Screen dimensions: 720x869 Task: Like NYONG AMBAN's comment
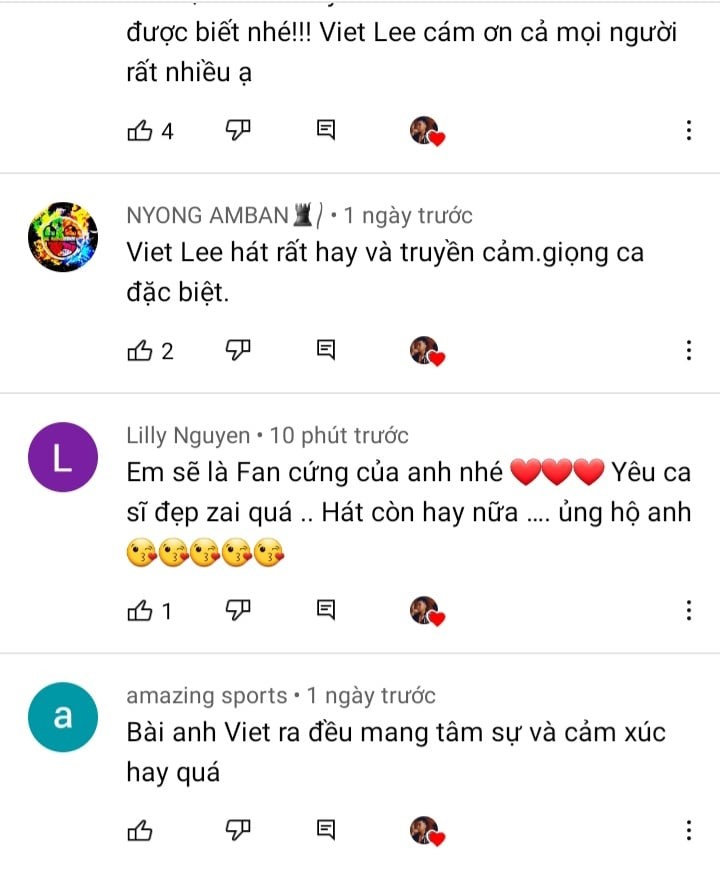pos(140,351)
